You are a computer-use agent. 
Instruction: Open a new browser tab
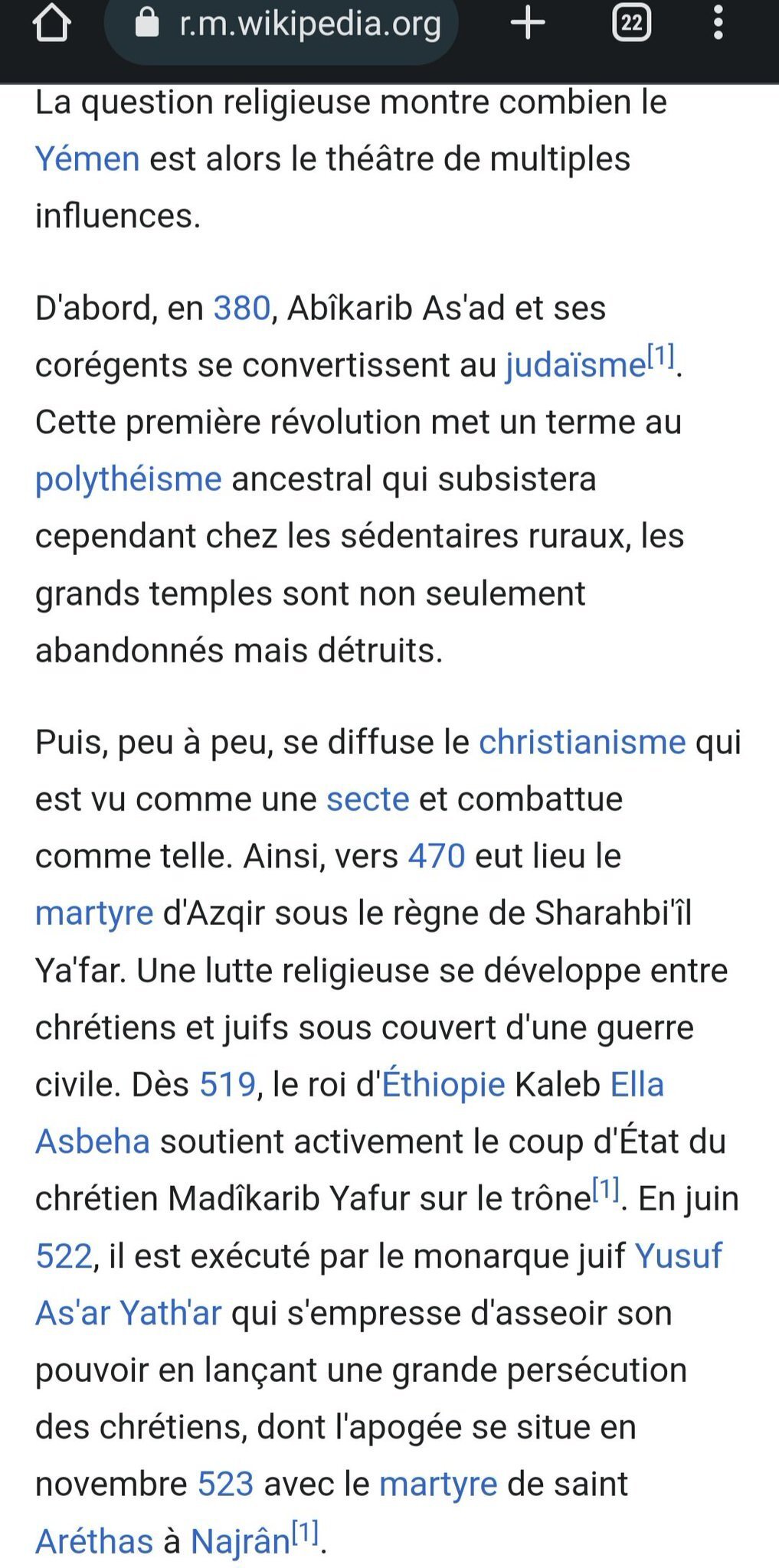pos(528,24)
